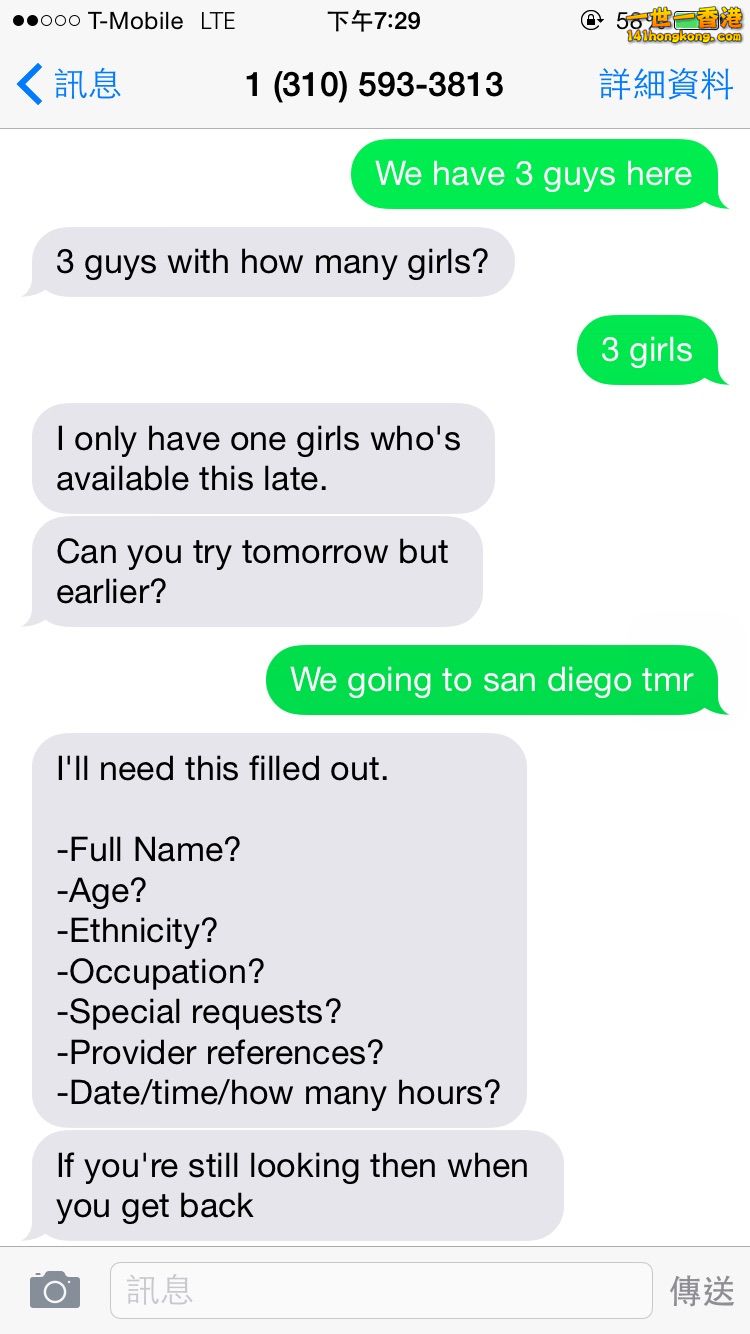Viewport: 750px width, 1334px height.
Task: Tap the phone number title 1 (310) 593-3813
Action: click(375, 84)
